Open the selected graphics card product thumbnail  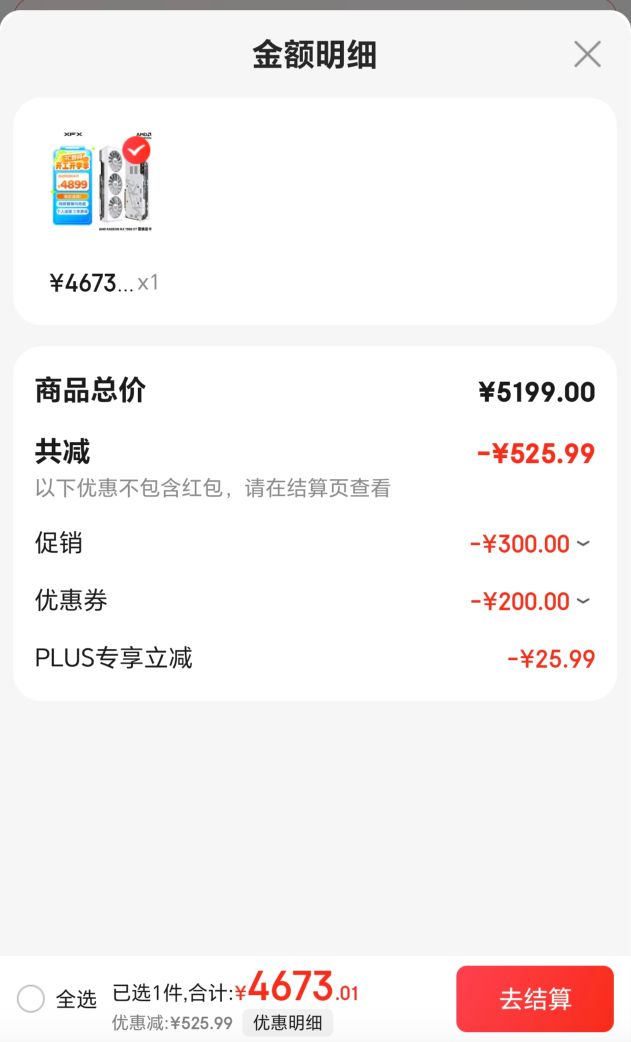coord(103,181)
